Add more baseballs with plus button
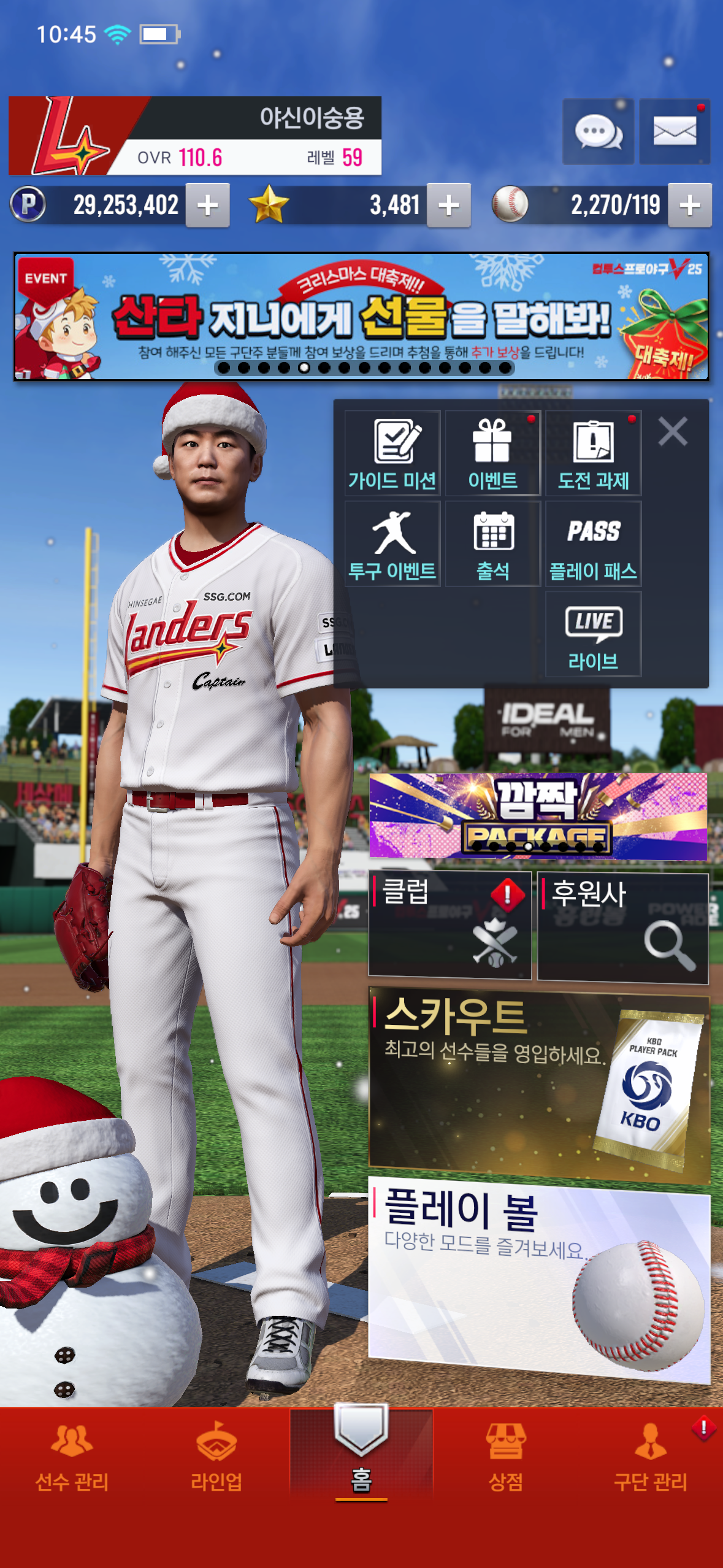The image size is (723, 1568). coord(689,206)
